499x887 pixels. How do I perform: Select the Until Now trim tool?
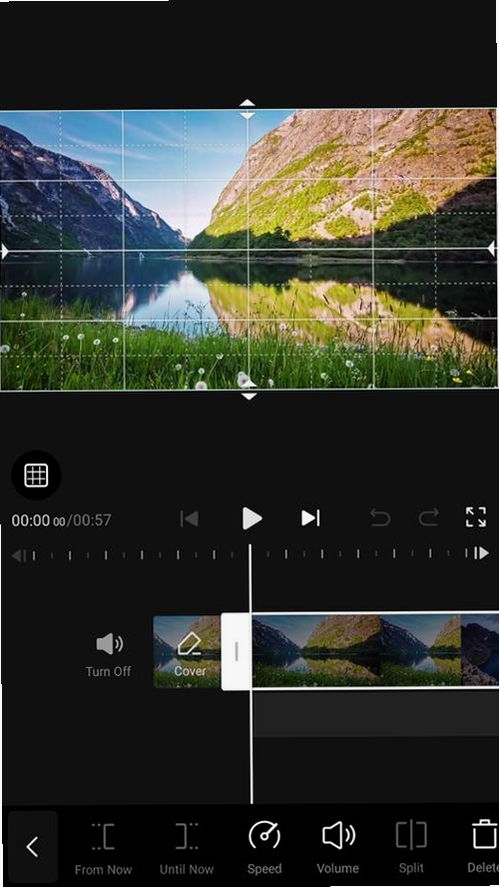(187, 849)
